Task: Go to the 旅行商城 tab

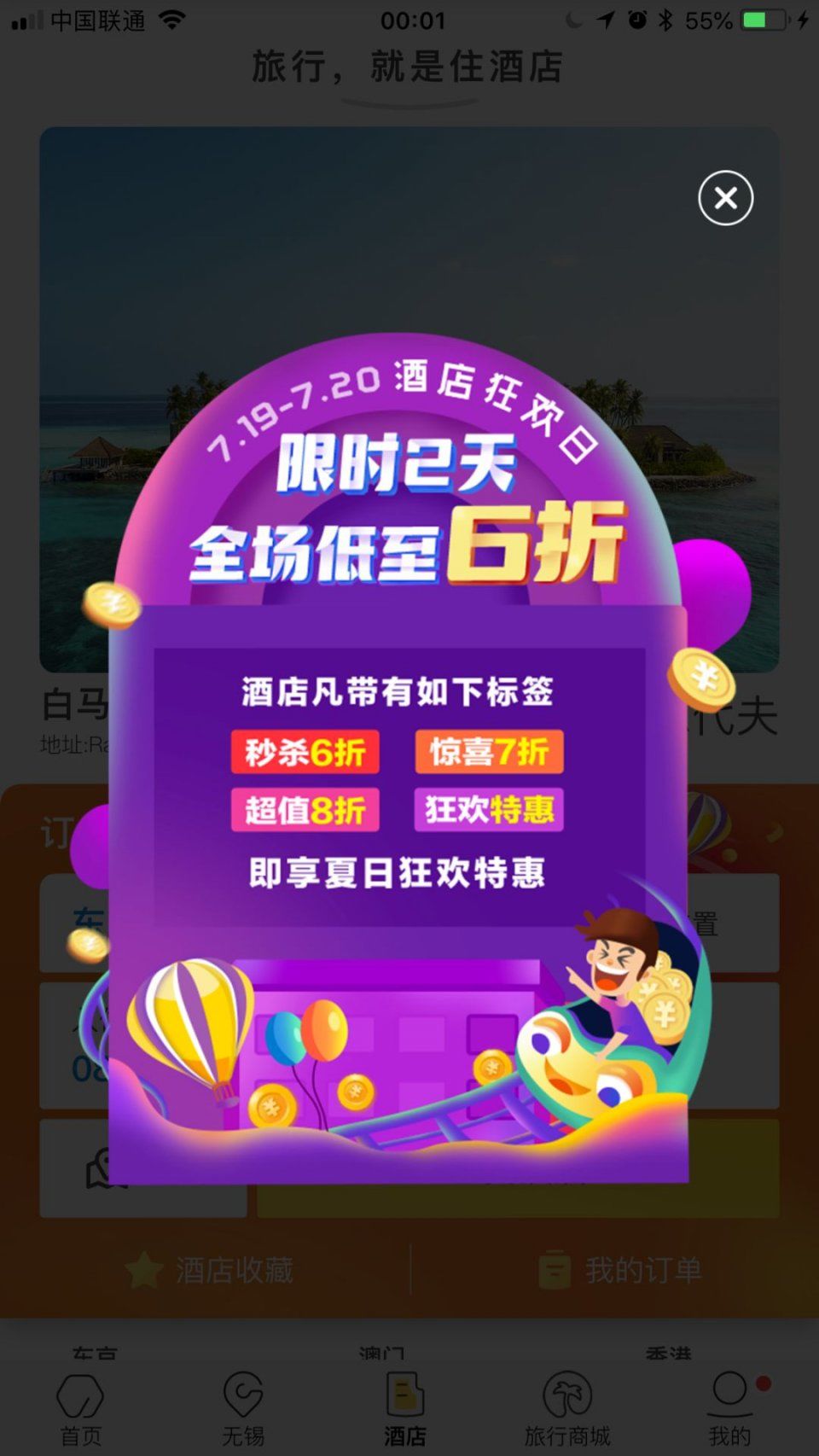Action: pos(567,1408)
